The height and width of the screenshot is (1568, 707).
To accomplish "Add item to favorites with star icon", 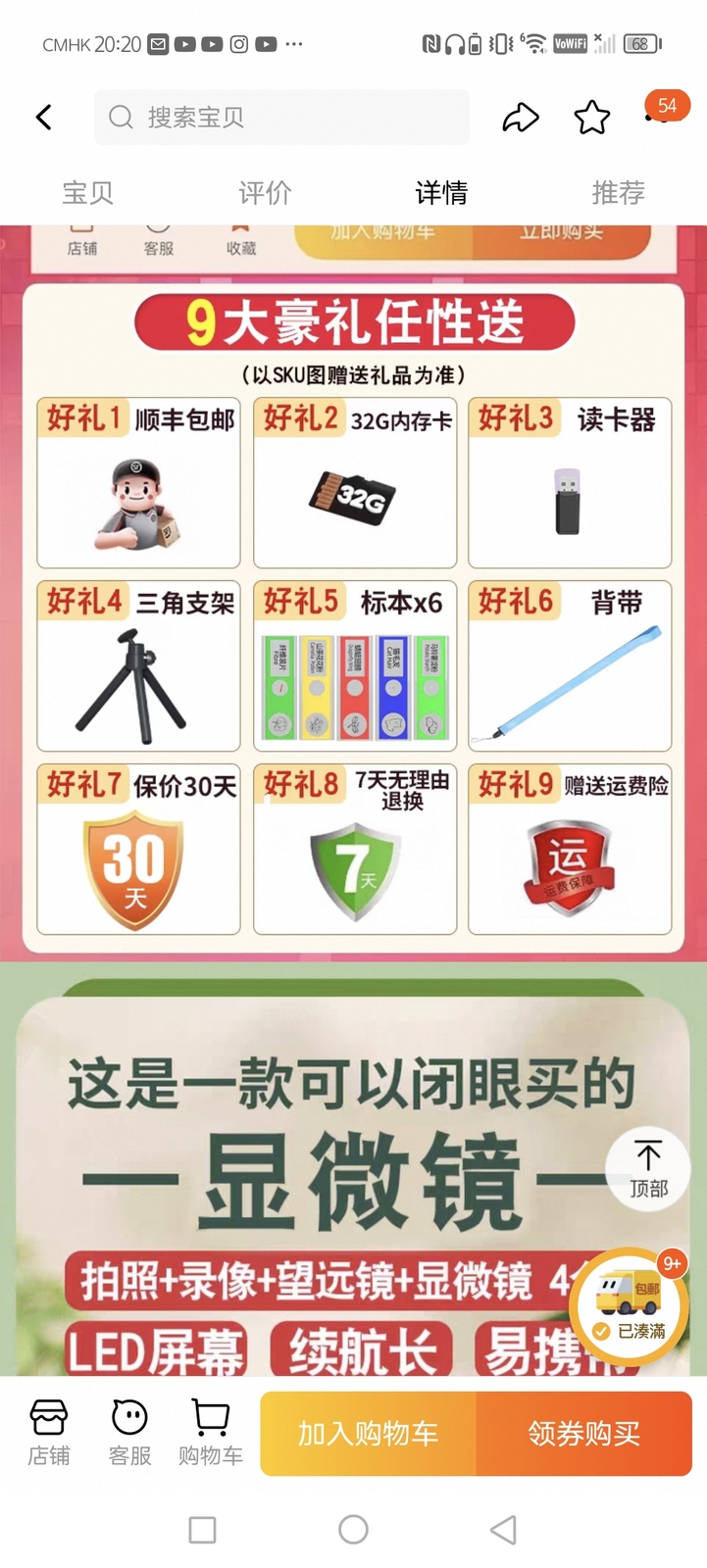I will pyautogui.click(x=592, y=118).
